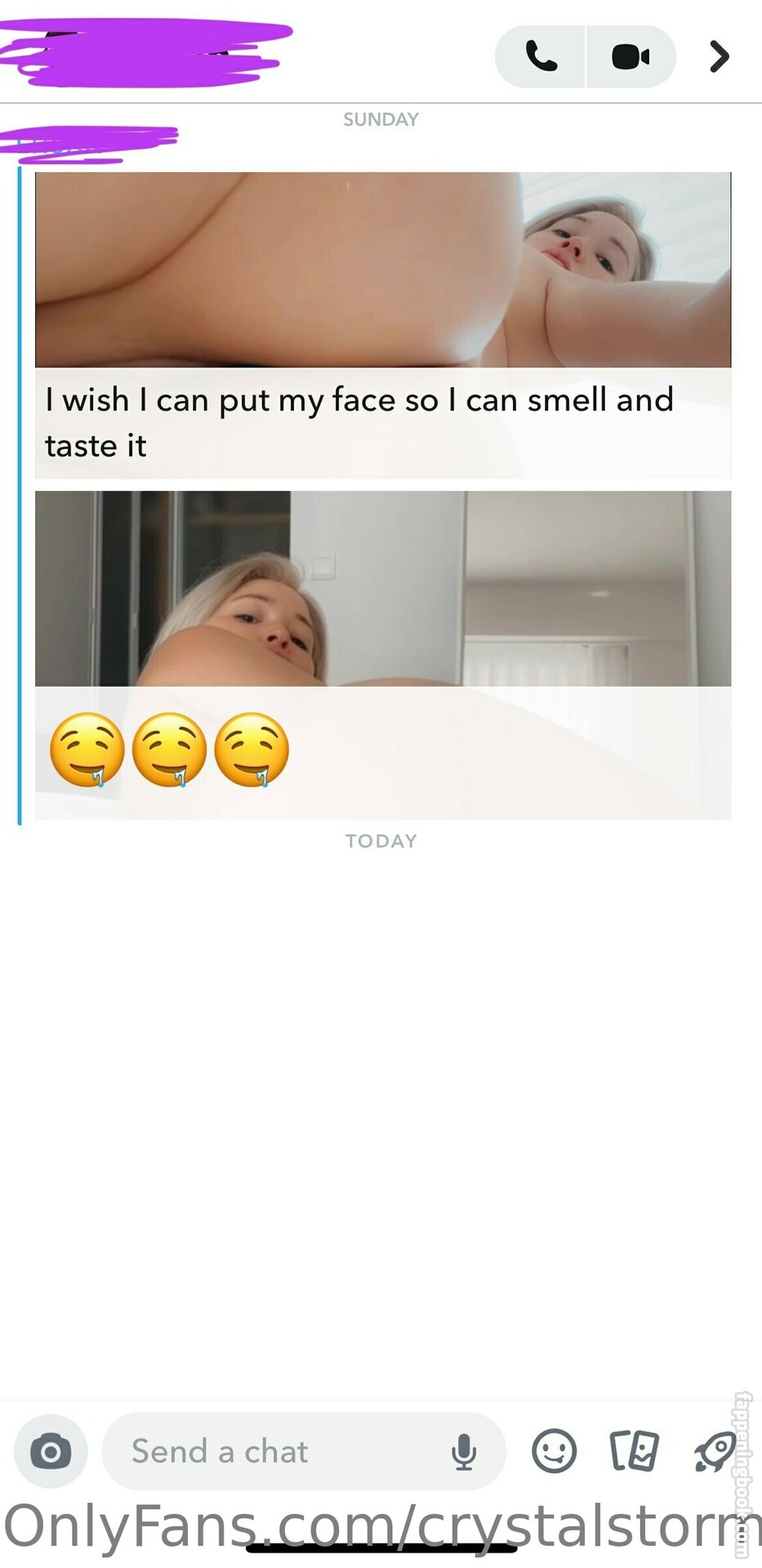762x1568 pixels.
Task: Open the emoji and sticker picker
Action: (555, 1451)
